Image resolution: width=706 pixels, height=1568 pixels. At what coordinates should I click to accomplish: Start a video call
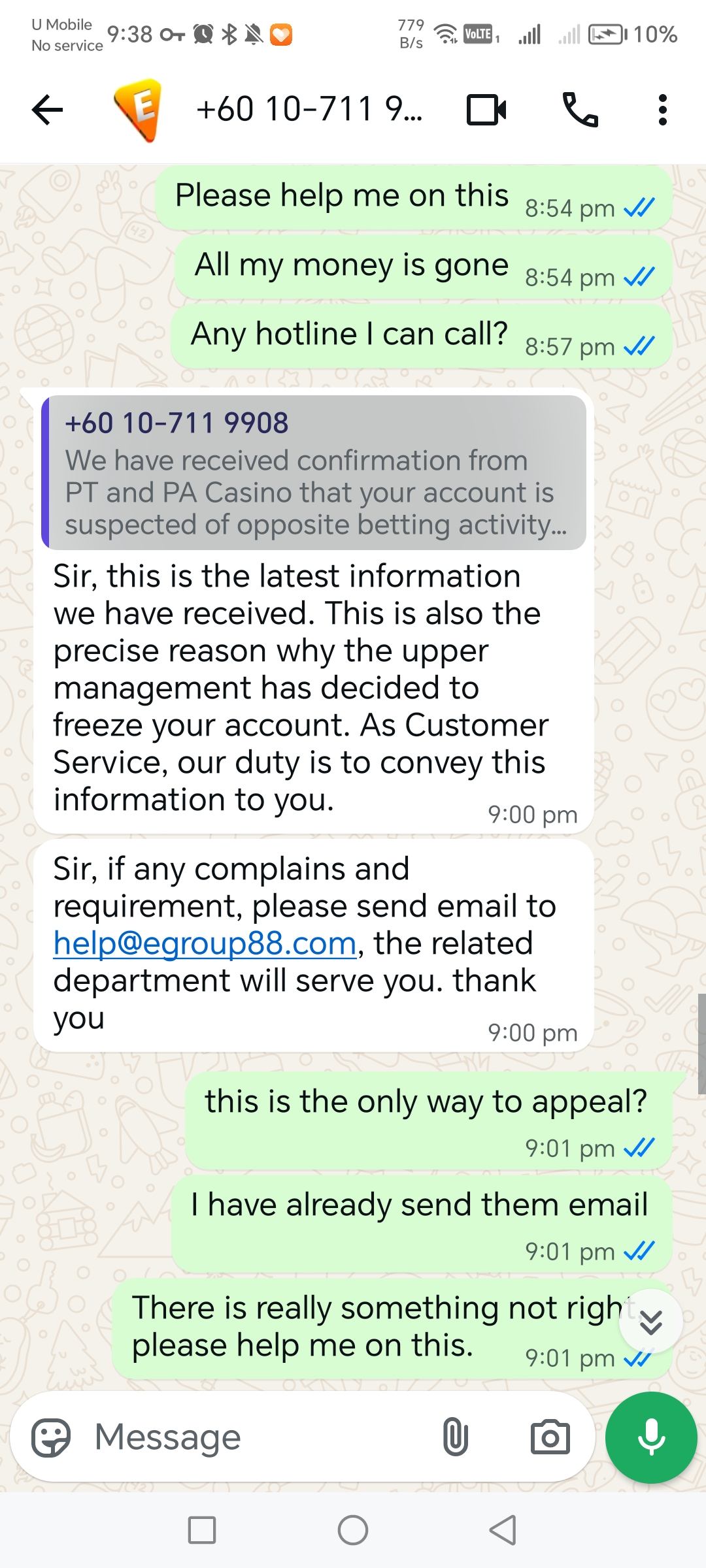(x=486, y=110)
